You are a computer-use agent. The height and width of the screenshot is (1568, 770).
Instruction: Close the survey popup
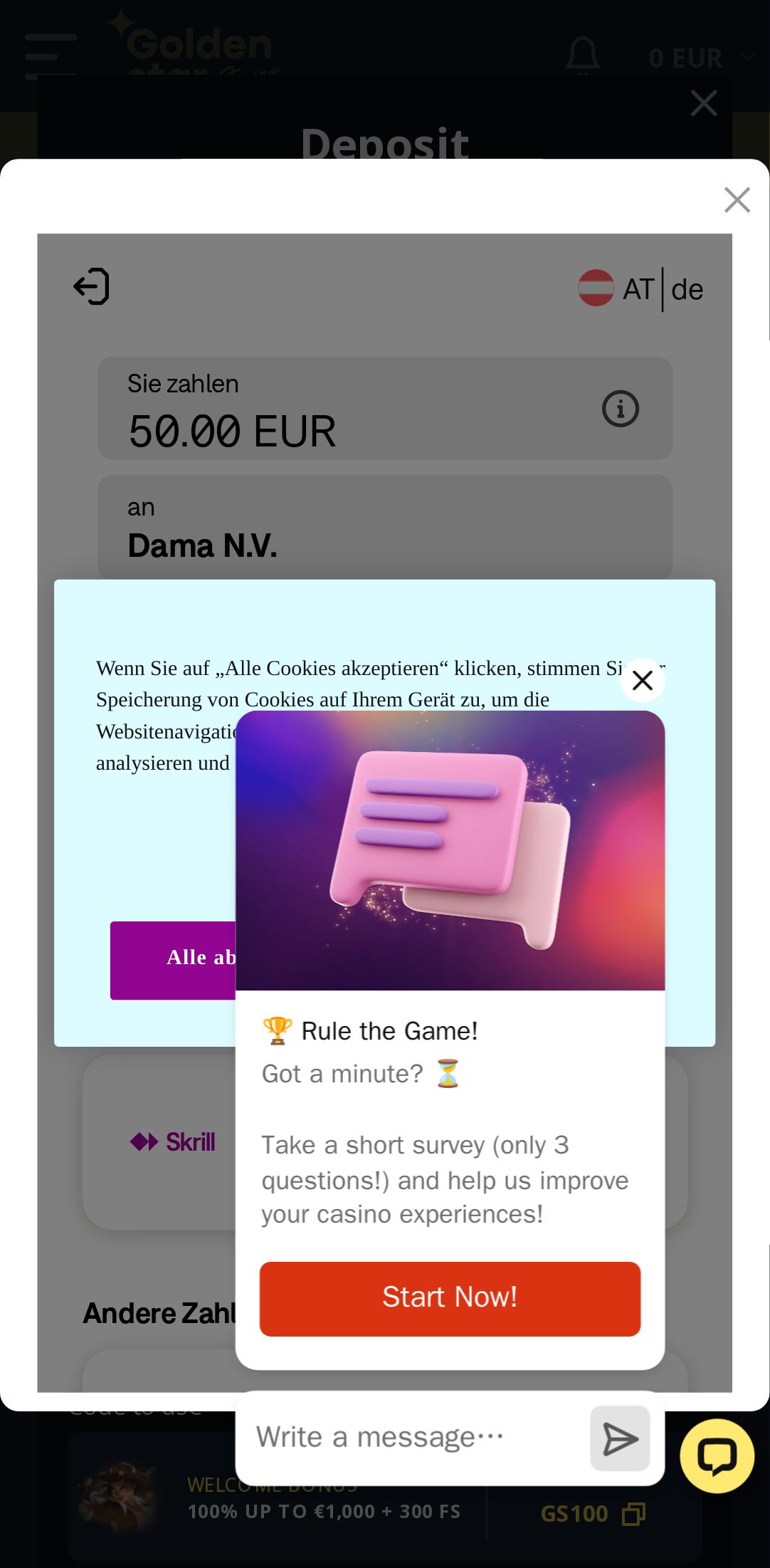pyautogui.click(x=642, y=681)
